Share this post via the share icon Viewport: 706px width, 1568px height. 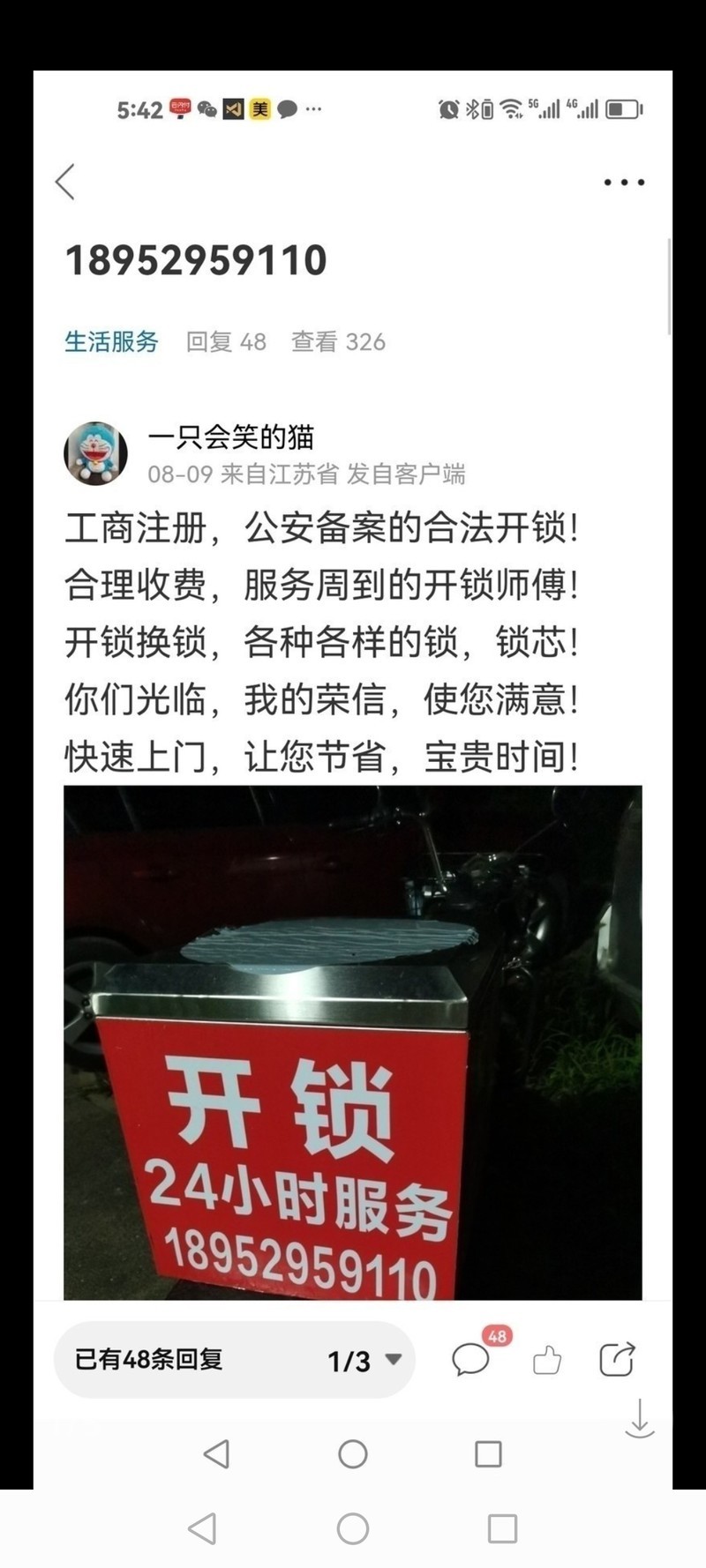[x=617, y=1359]
